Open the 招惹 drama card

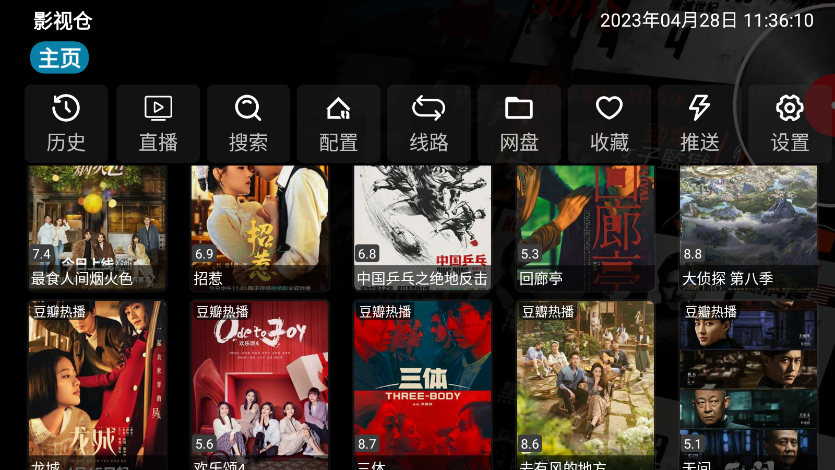pyautogui.click(x=260, y=226)
